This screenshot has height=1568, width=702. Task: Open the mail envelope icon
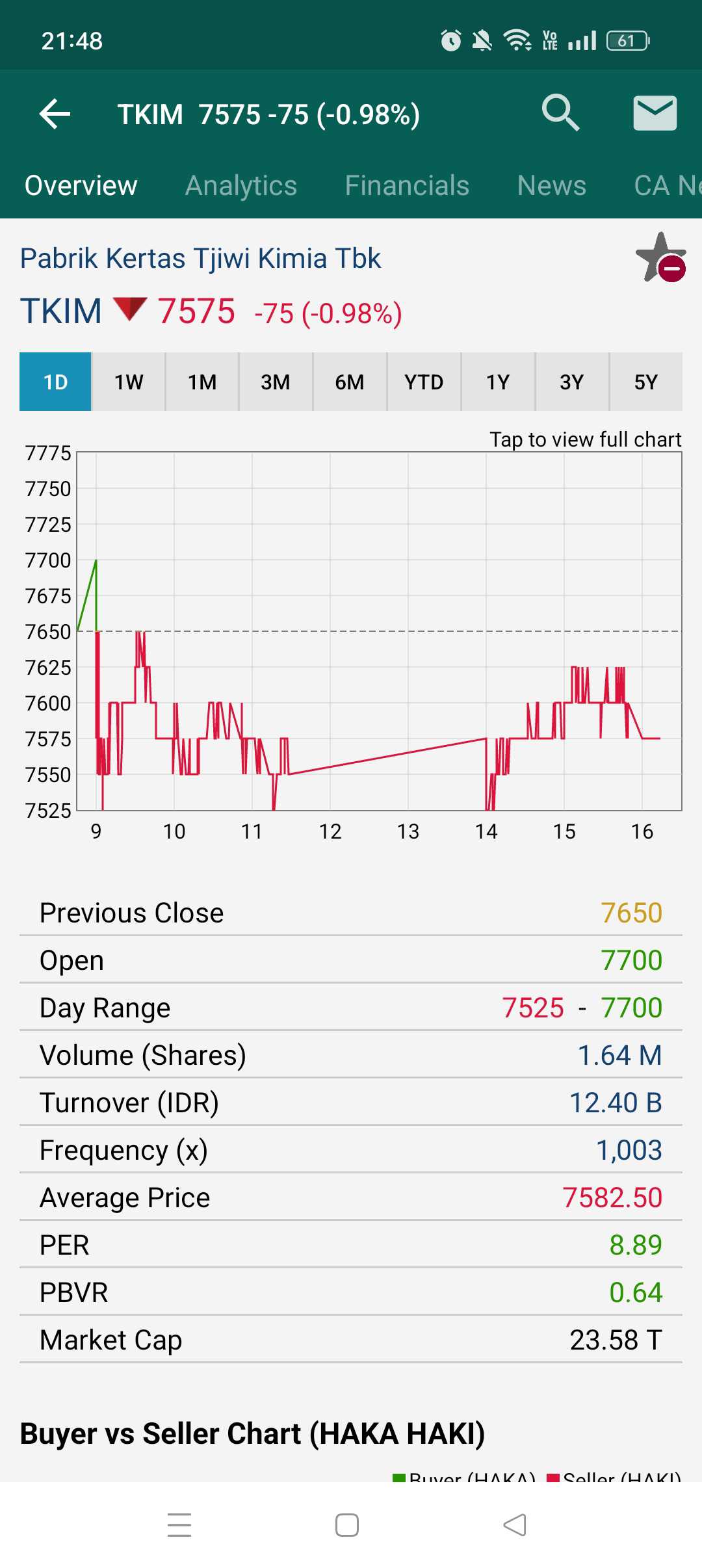tap(655, 113)
